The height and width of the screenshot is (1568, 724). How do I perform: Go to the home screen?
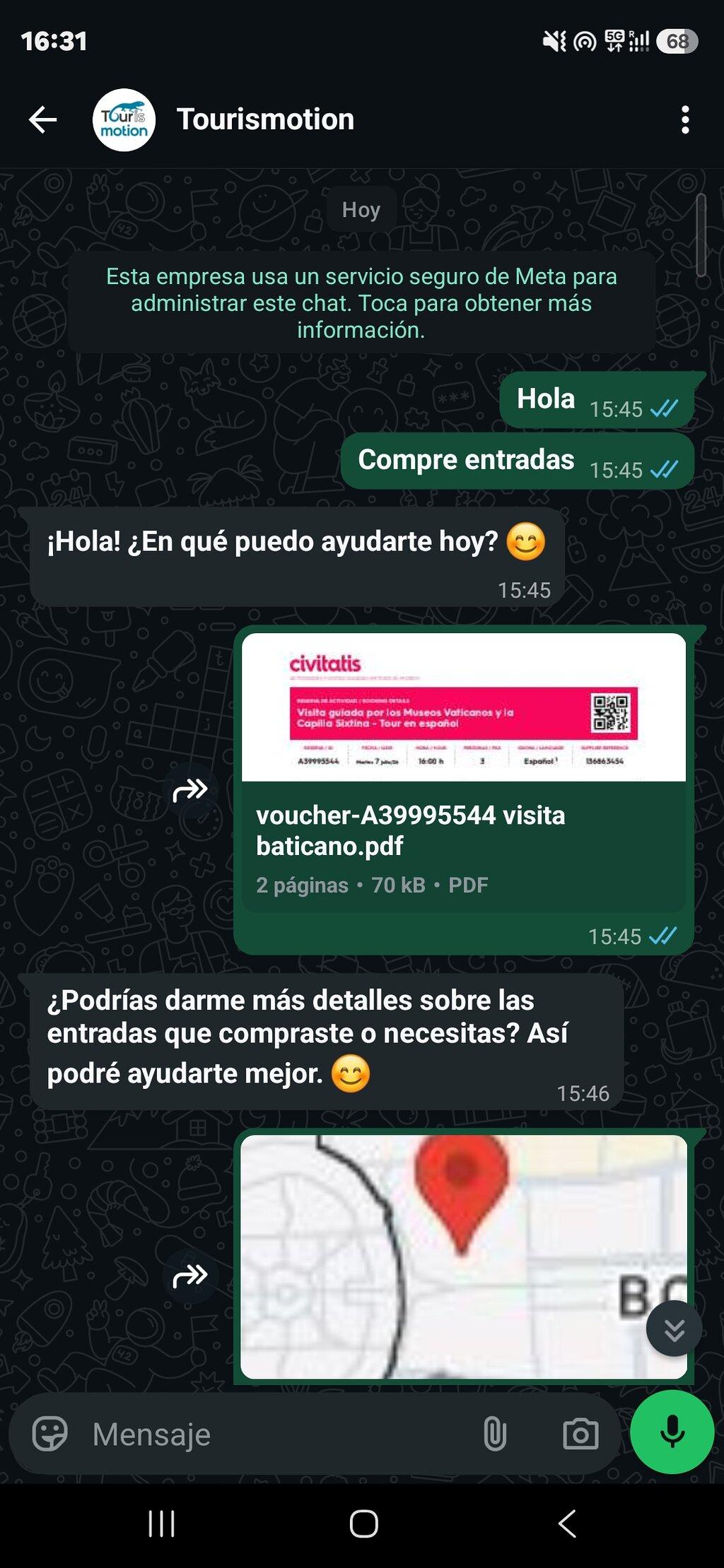click(x=363, y=1523)
